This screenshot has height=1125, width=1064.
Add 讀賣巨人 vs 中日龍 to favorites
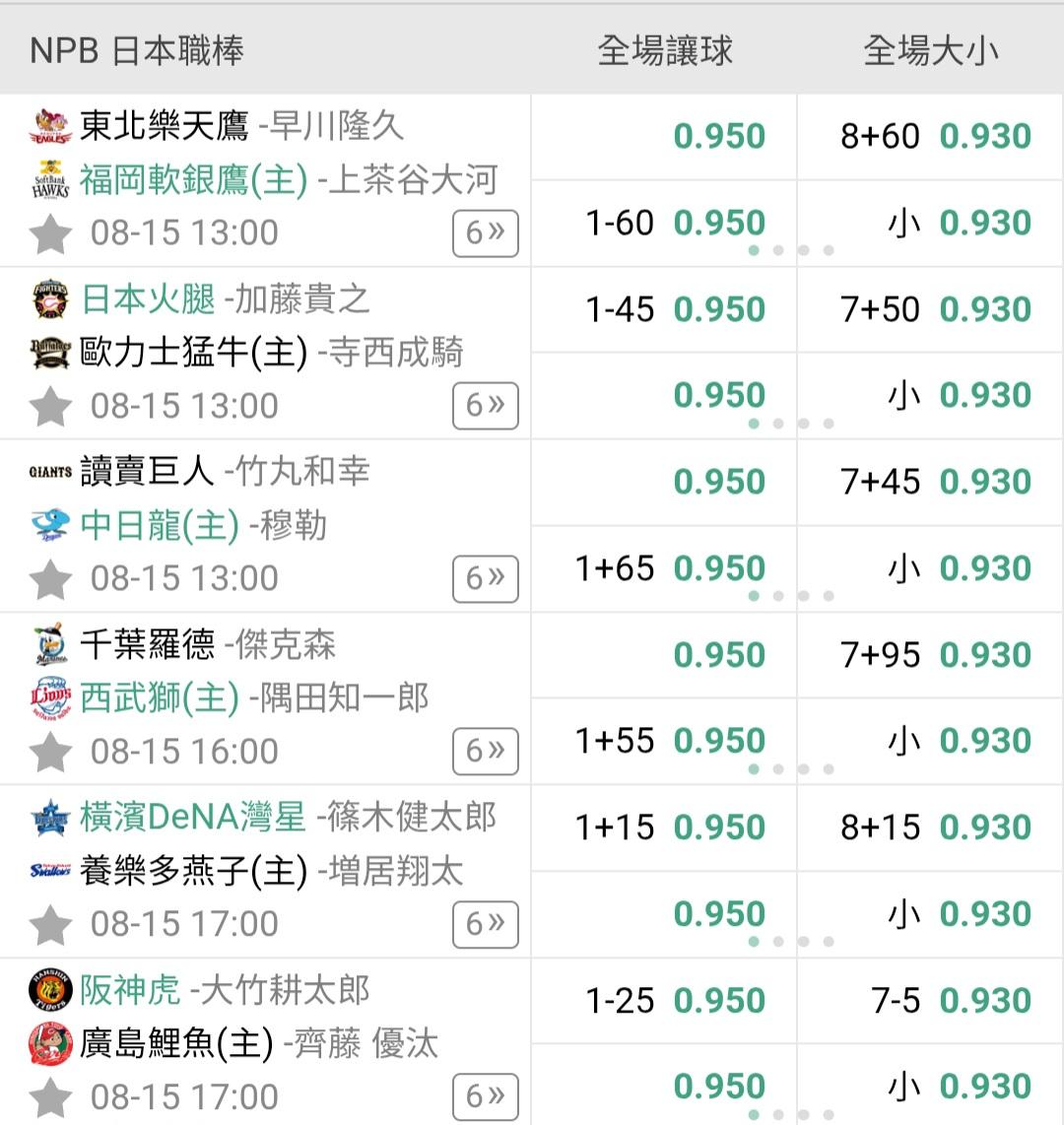pyautogui.click(x=51, y=579)
